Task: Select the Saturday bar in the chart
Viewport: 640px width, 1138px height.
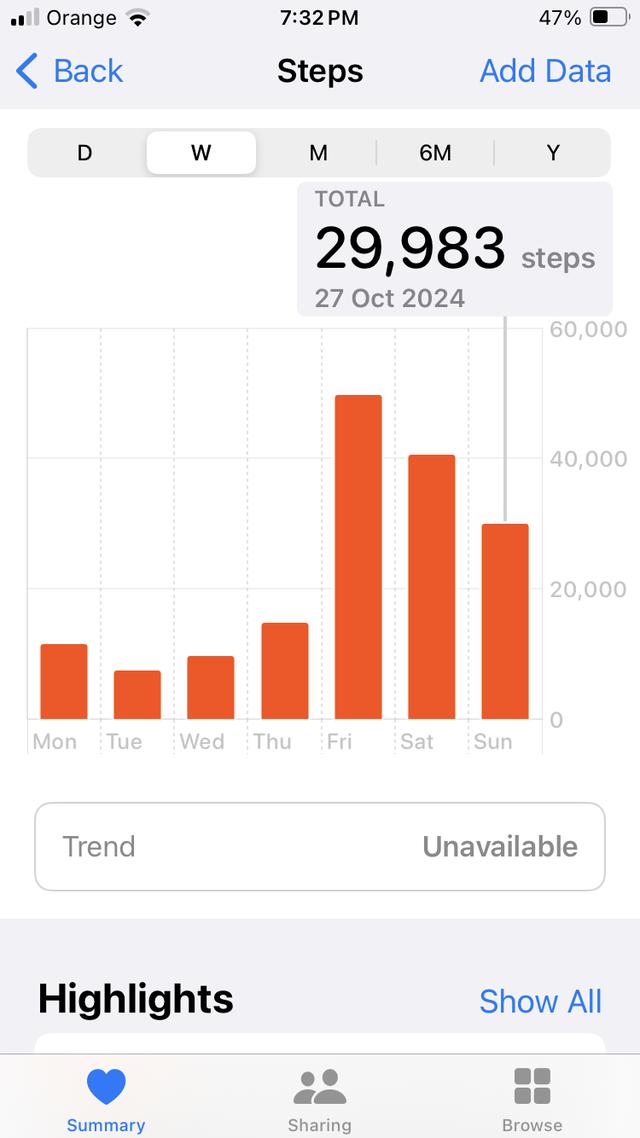Action: click(431, 587)
